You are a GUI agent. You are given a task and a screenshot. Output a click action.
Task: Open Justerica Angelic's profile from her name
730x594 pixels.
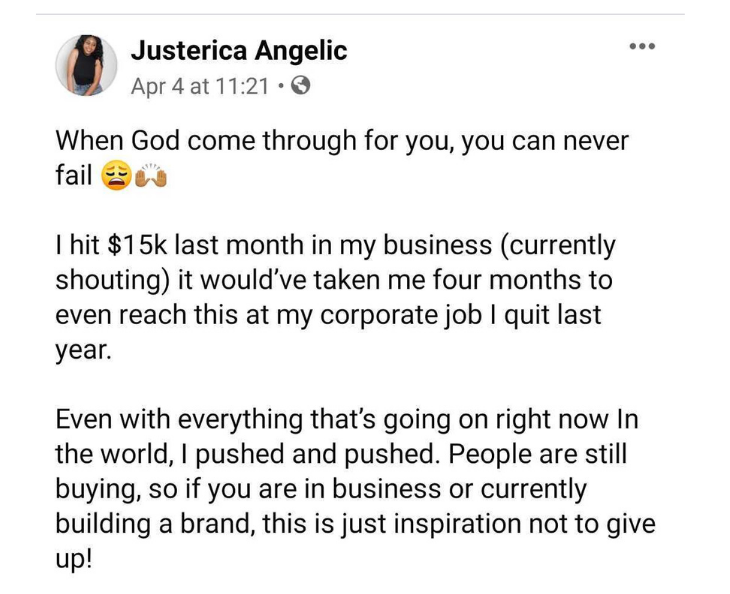(238, 50)
